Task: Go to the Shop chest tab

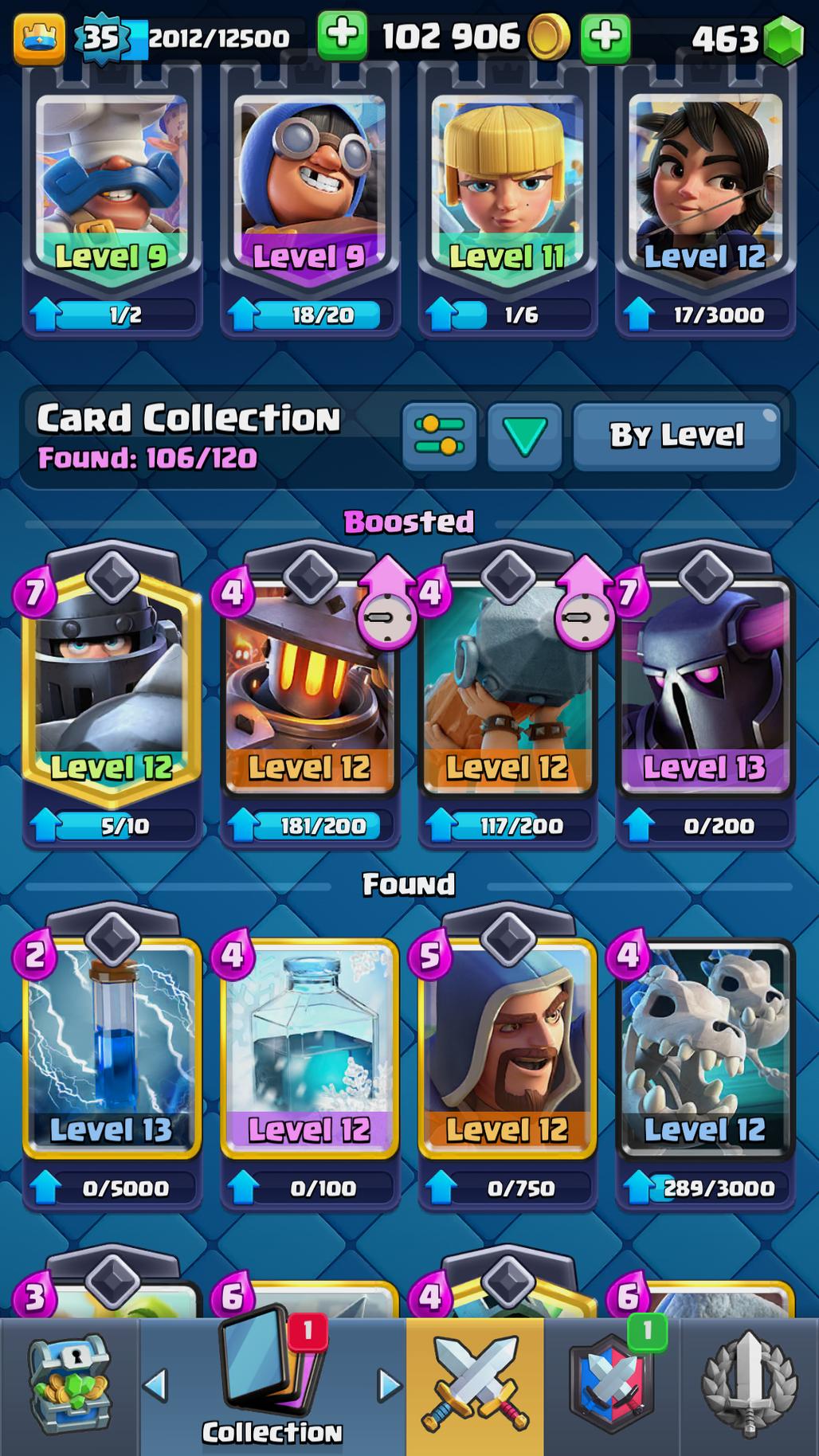Action: coord(69,1388)
